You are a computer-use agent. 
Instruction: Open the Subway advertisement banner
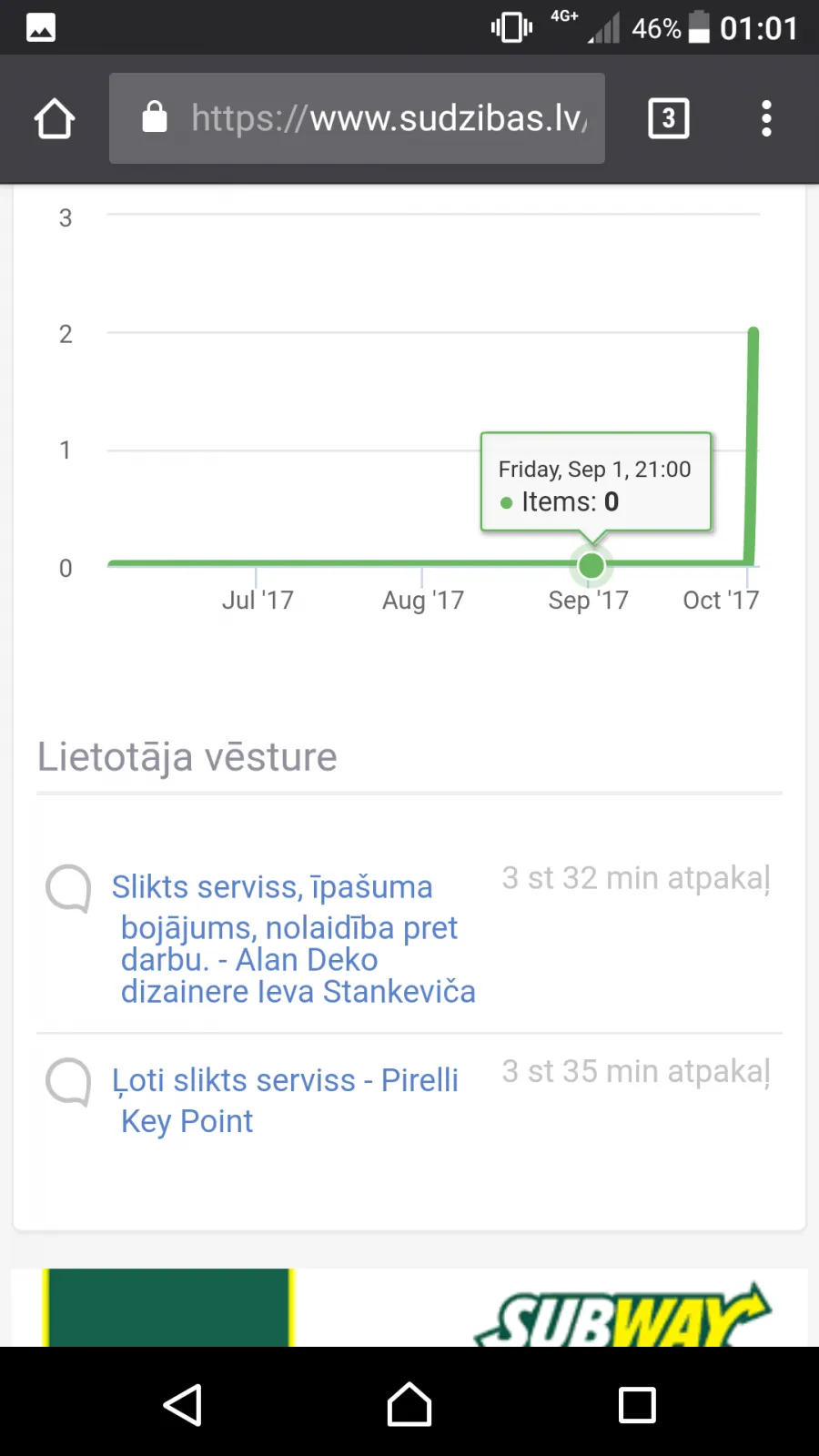click(409, 1308)
